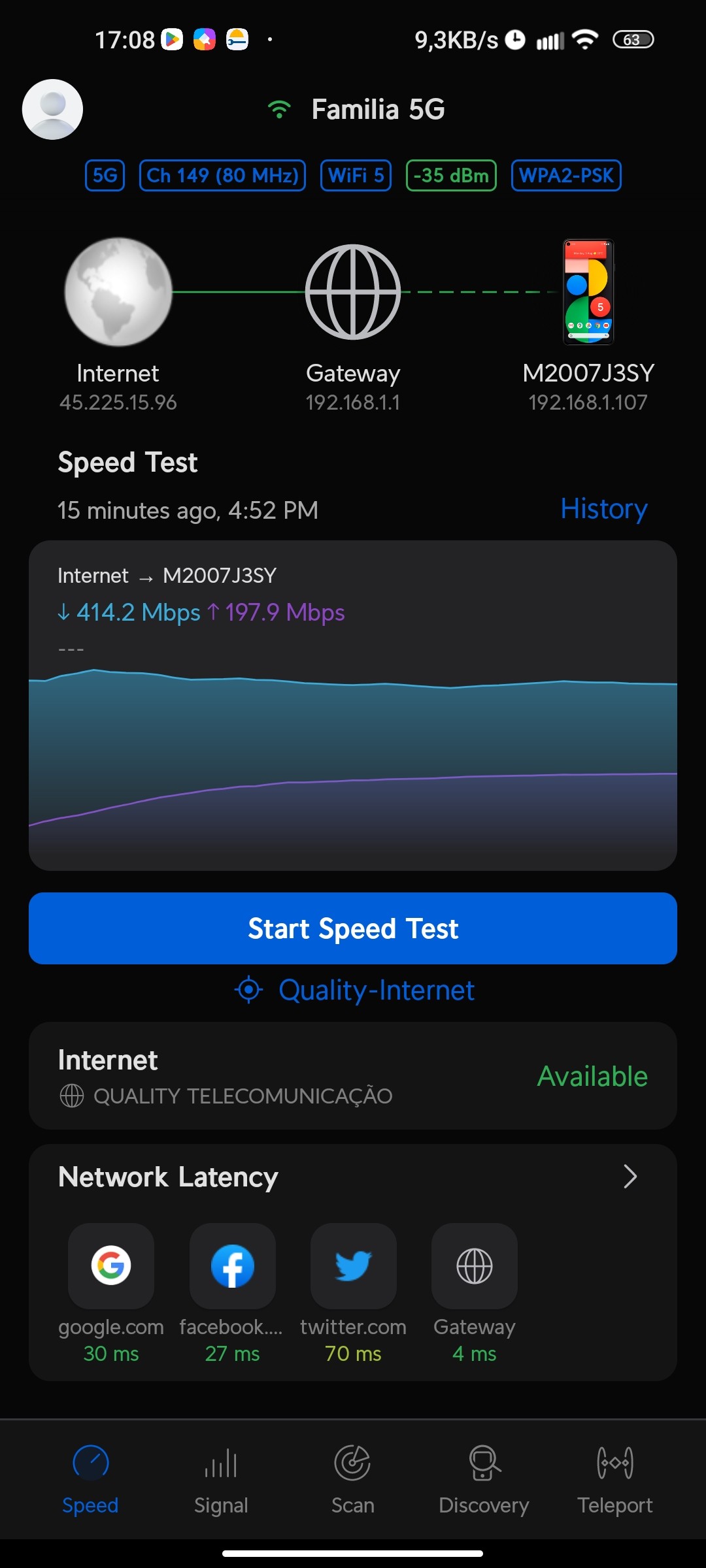This screenshot has height=1568, width=706.
Task: Open speed test History
Action: click(x=603, y=509)
